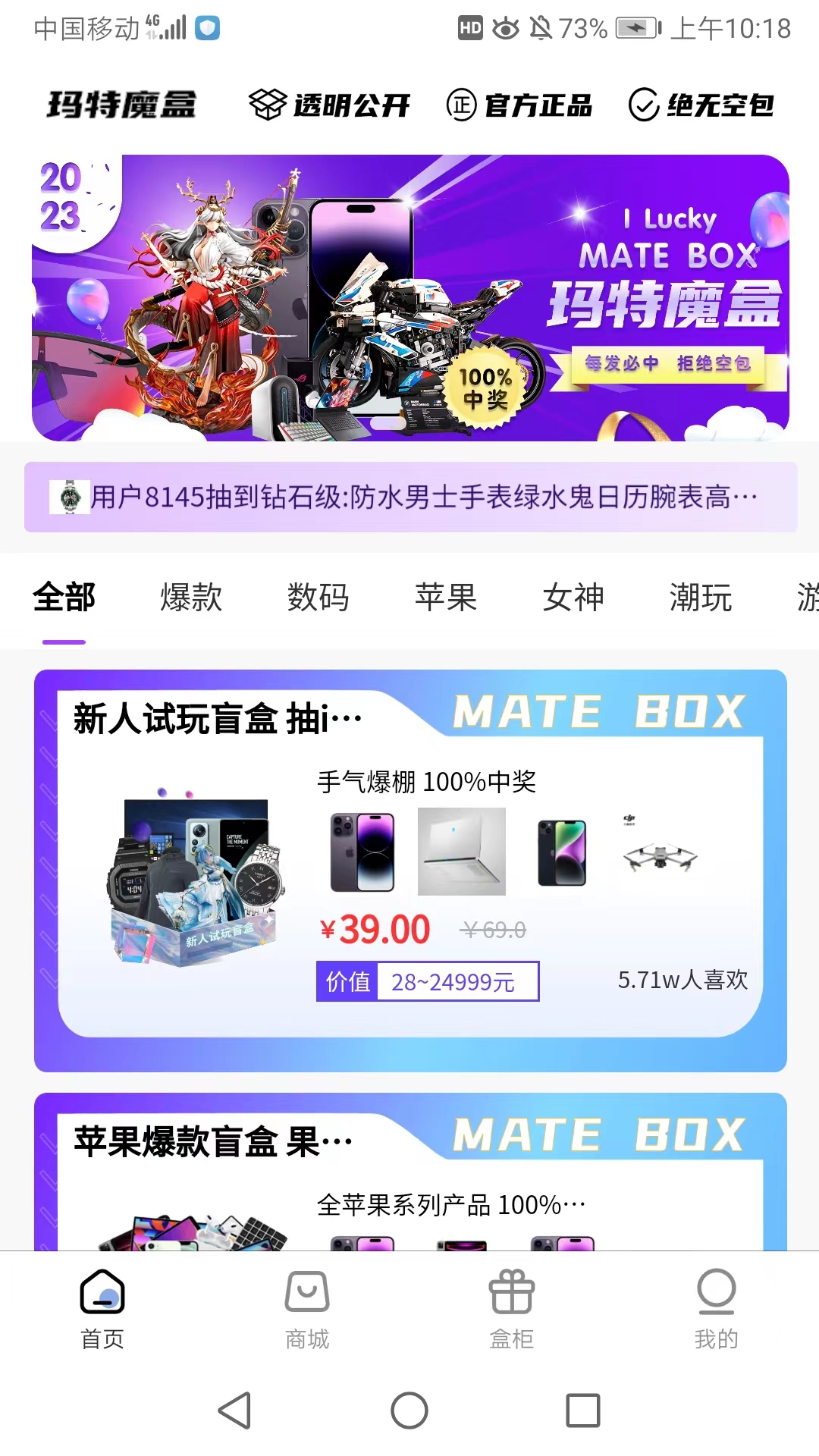Open the 用户8145 prize announcement ticker
The height and width of the screenshot is (1456, 819).
(x=409, y=497)
